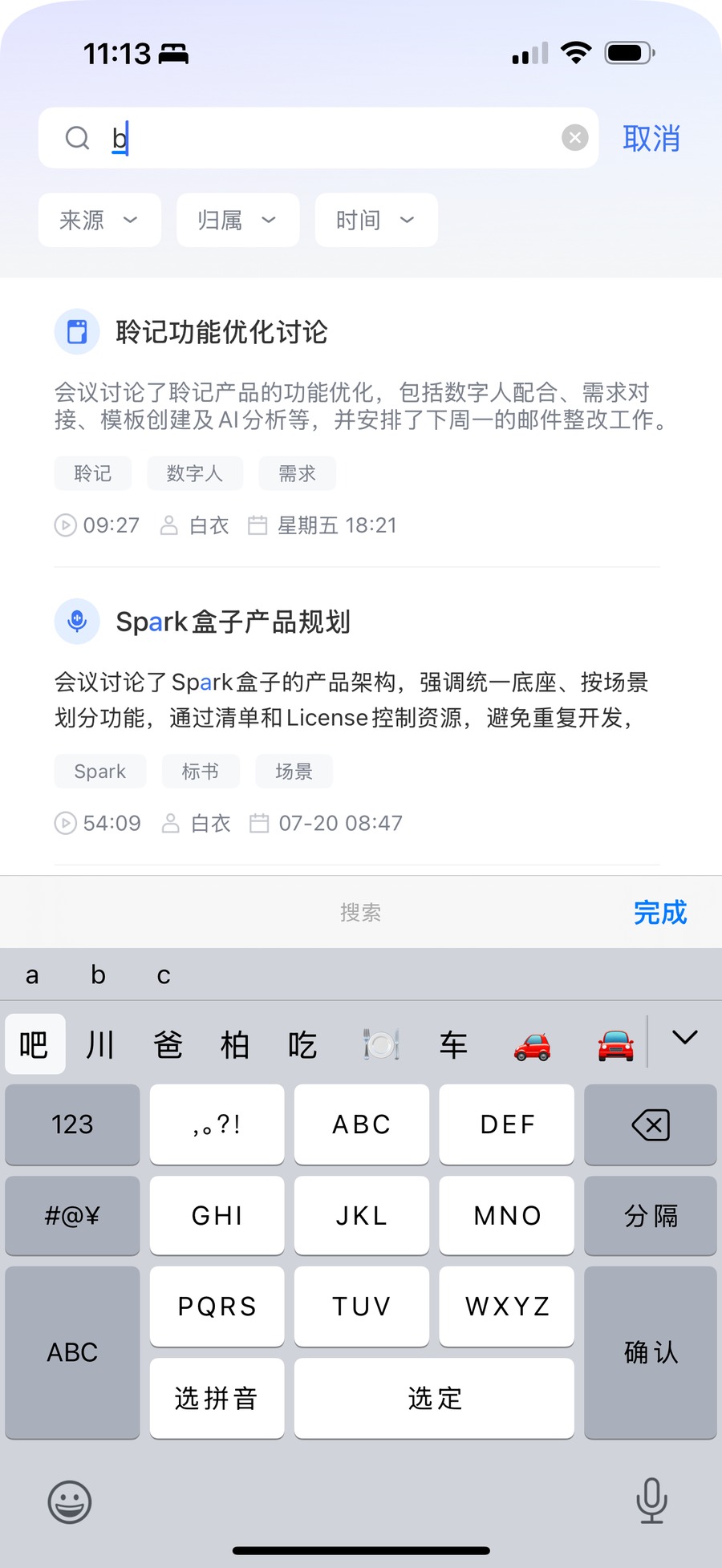Viewport: 722px width, 1568px height.
Task: Select the 数字人 tag chip
Action: pyautogui.click(x=194, y=473)
